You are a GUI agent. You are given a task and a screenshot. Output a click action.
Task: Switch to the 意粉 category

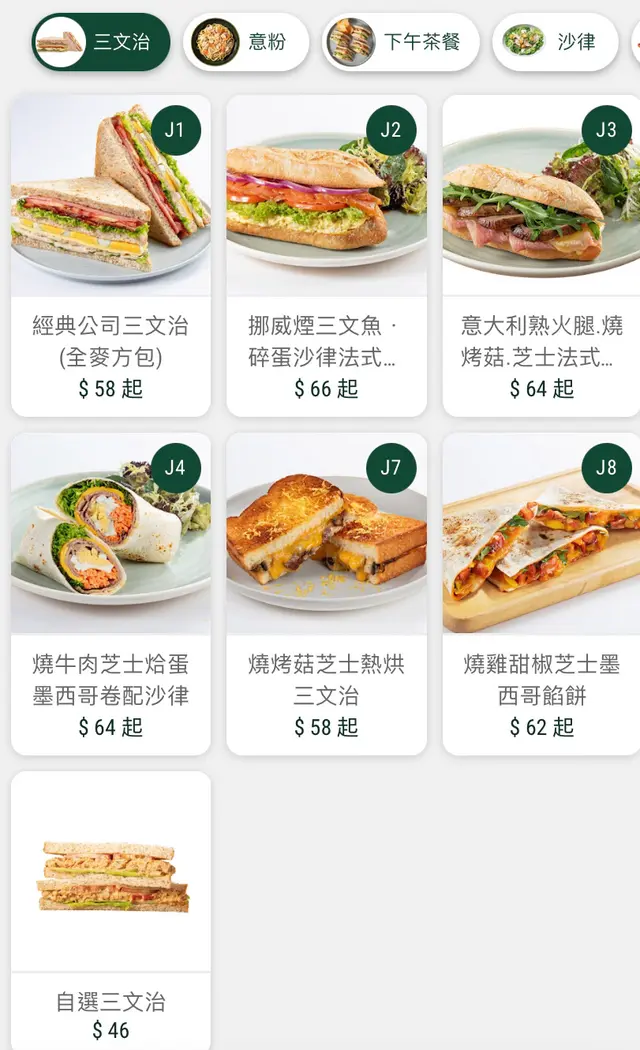pos(246,42)
